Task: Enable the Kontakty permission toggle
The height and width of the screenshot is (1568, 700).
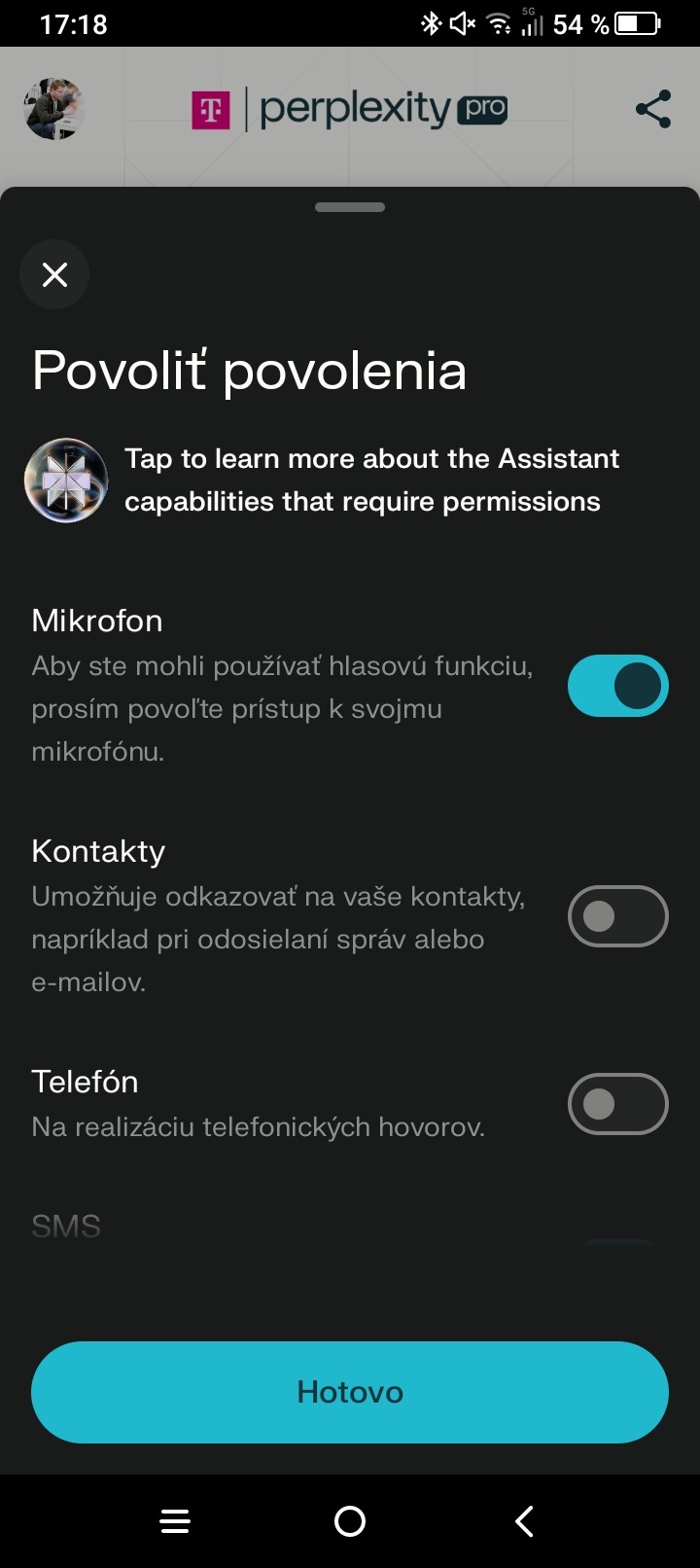Action: pos(617,916)
